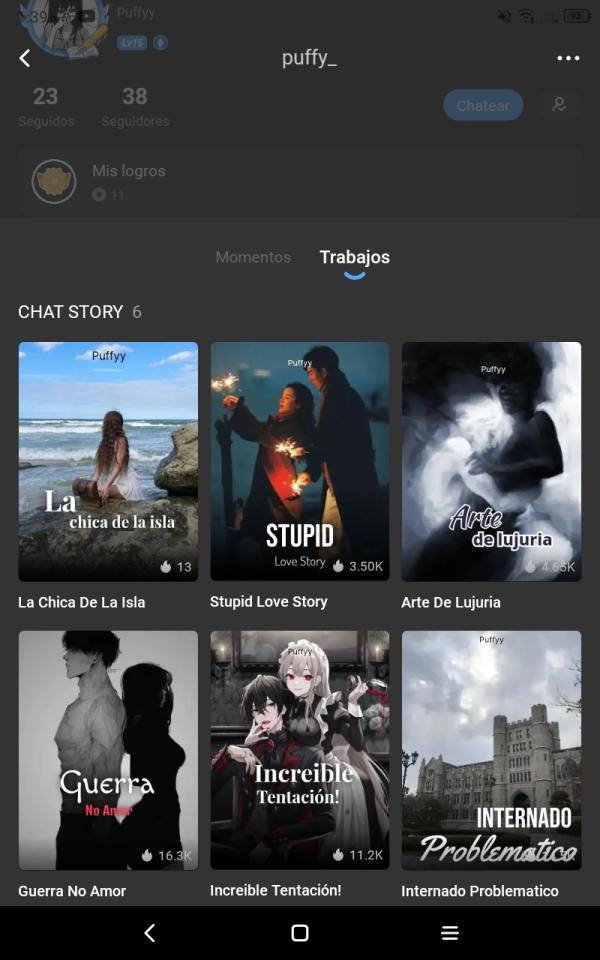Open Guerra No Amor story
600x960 pixels.
point(108,750)
